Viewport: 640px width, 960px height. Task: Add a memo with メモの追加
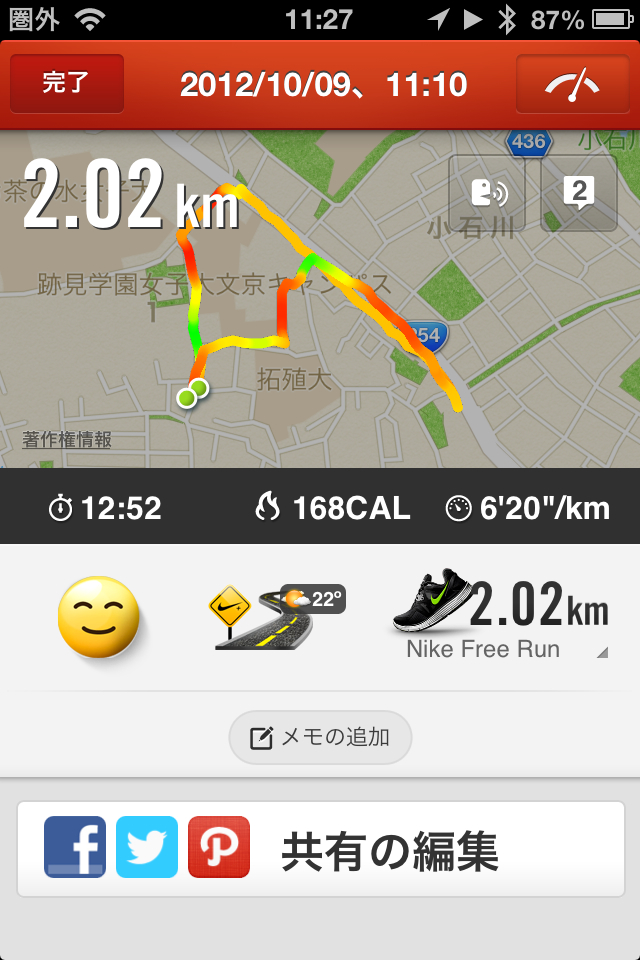coord(320,738)
